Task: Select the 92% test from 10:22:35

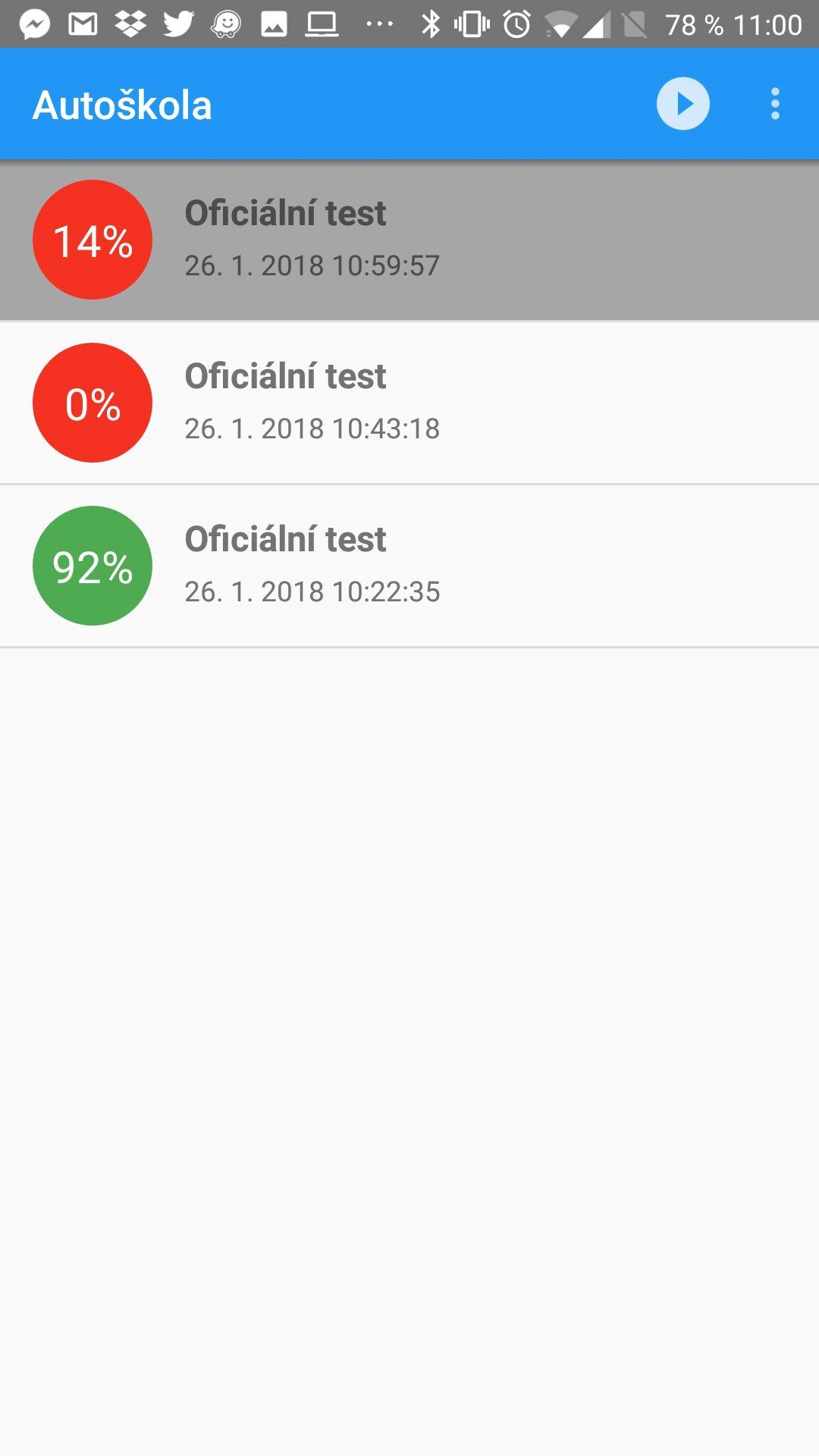Action: click(x=409, y=566)
